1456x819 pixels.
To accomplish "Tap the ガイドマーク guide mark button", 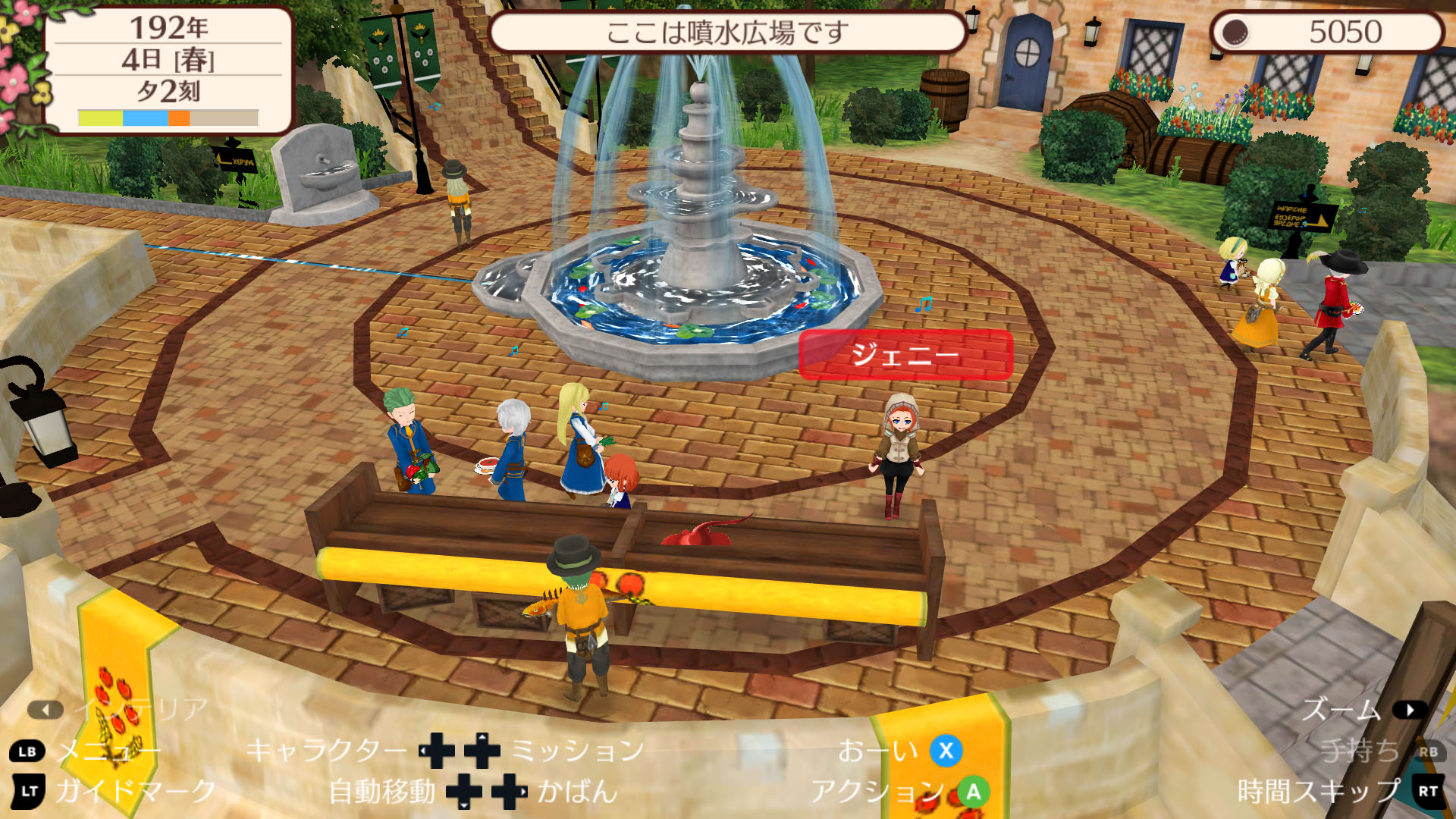I will [28, 791].
